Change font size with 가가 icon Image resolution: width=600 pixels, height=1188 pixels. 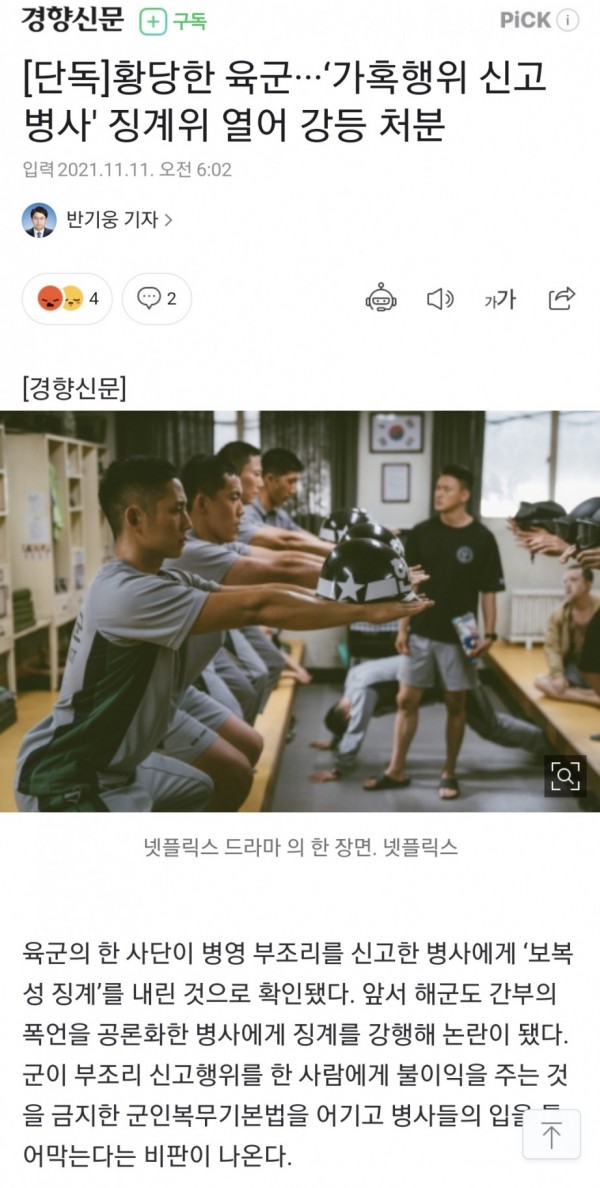tap(500, 298)
